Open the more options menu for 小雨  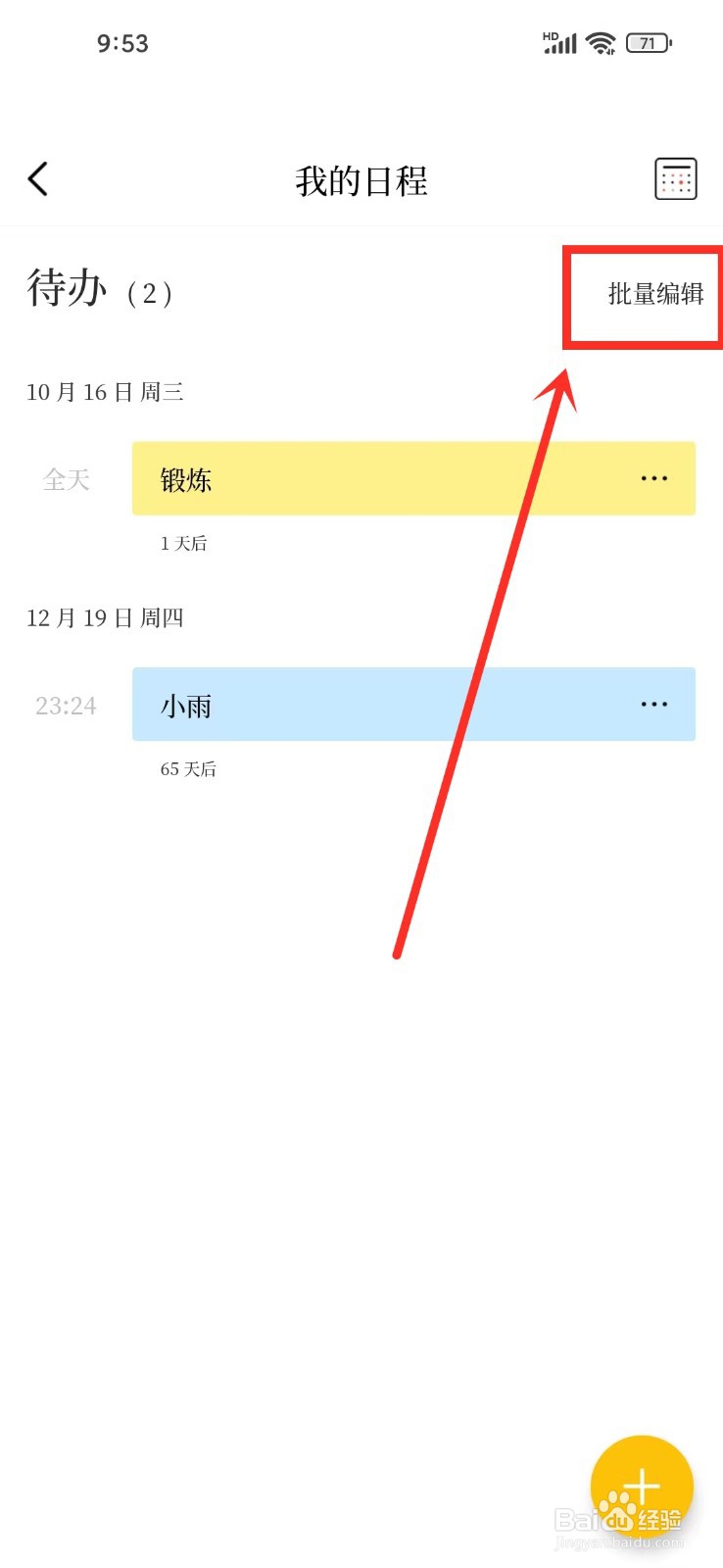(x=653, y=704)
